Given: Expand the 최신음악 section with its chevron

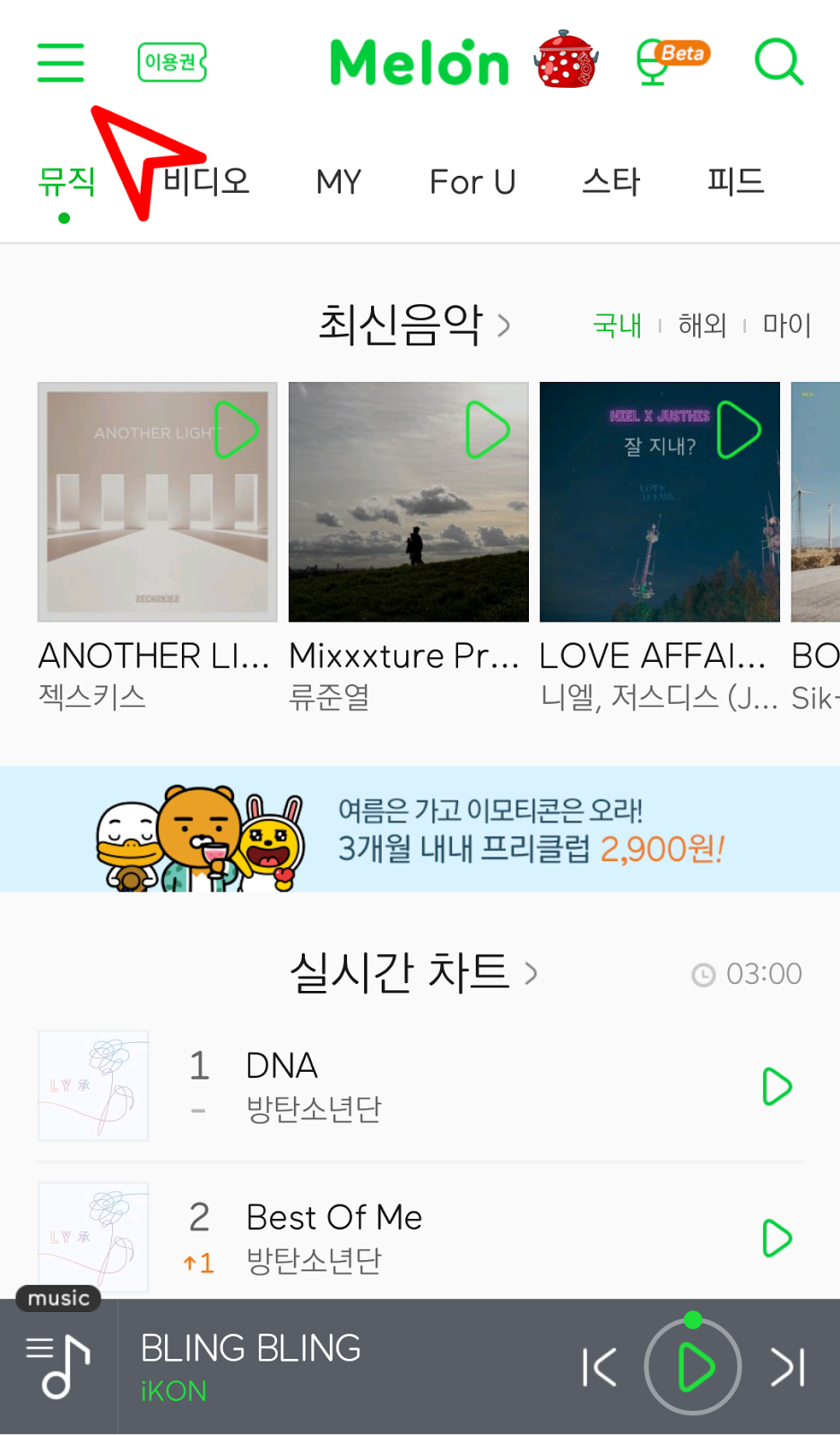Looking at the screenshot, I should click(x=505, y=326).
